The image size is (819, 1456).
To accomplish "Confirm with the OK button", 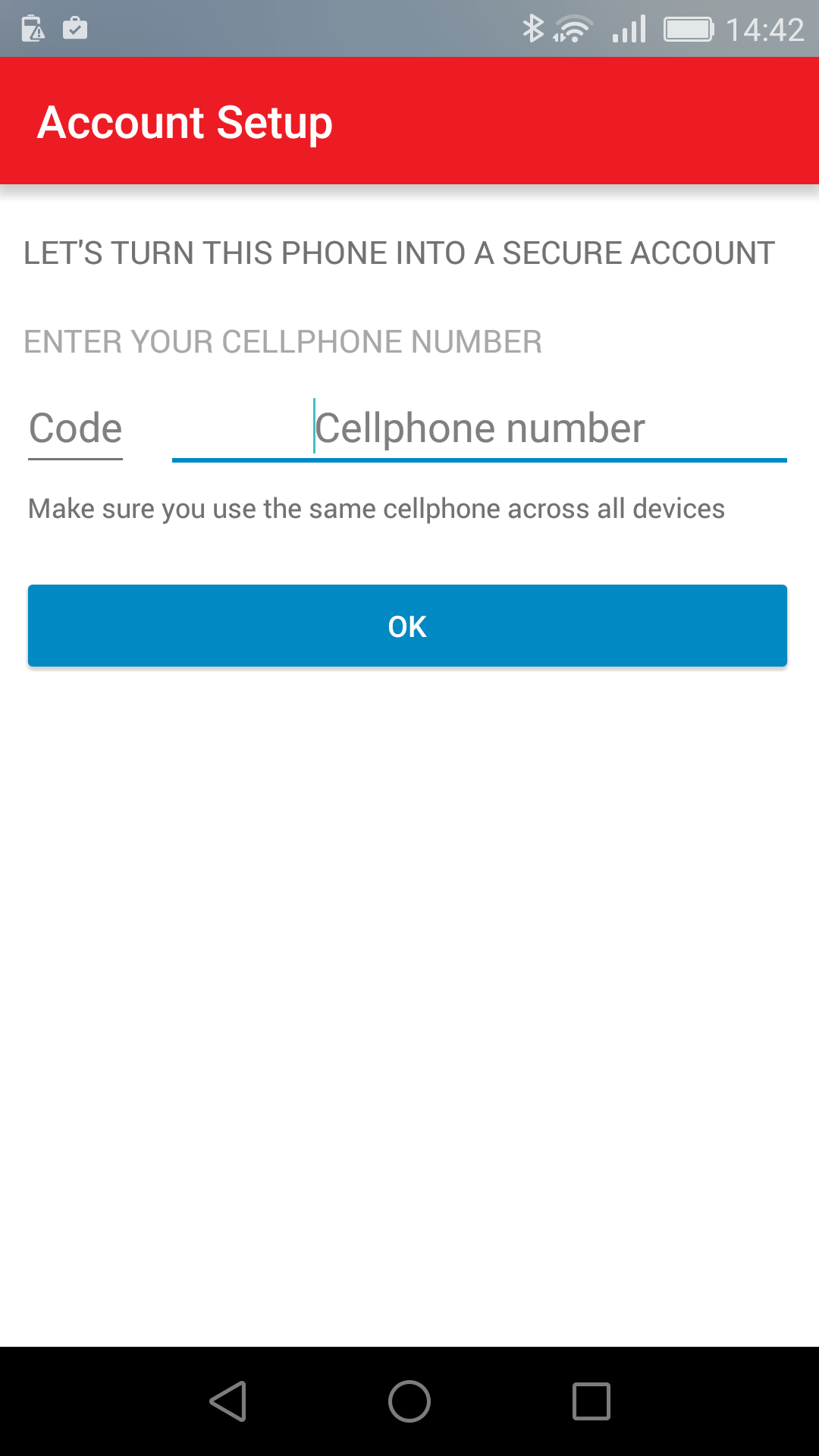I will coord(407,626).
